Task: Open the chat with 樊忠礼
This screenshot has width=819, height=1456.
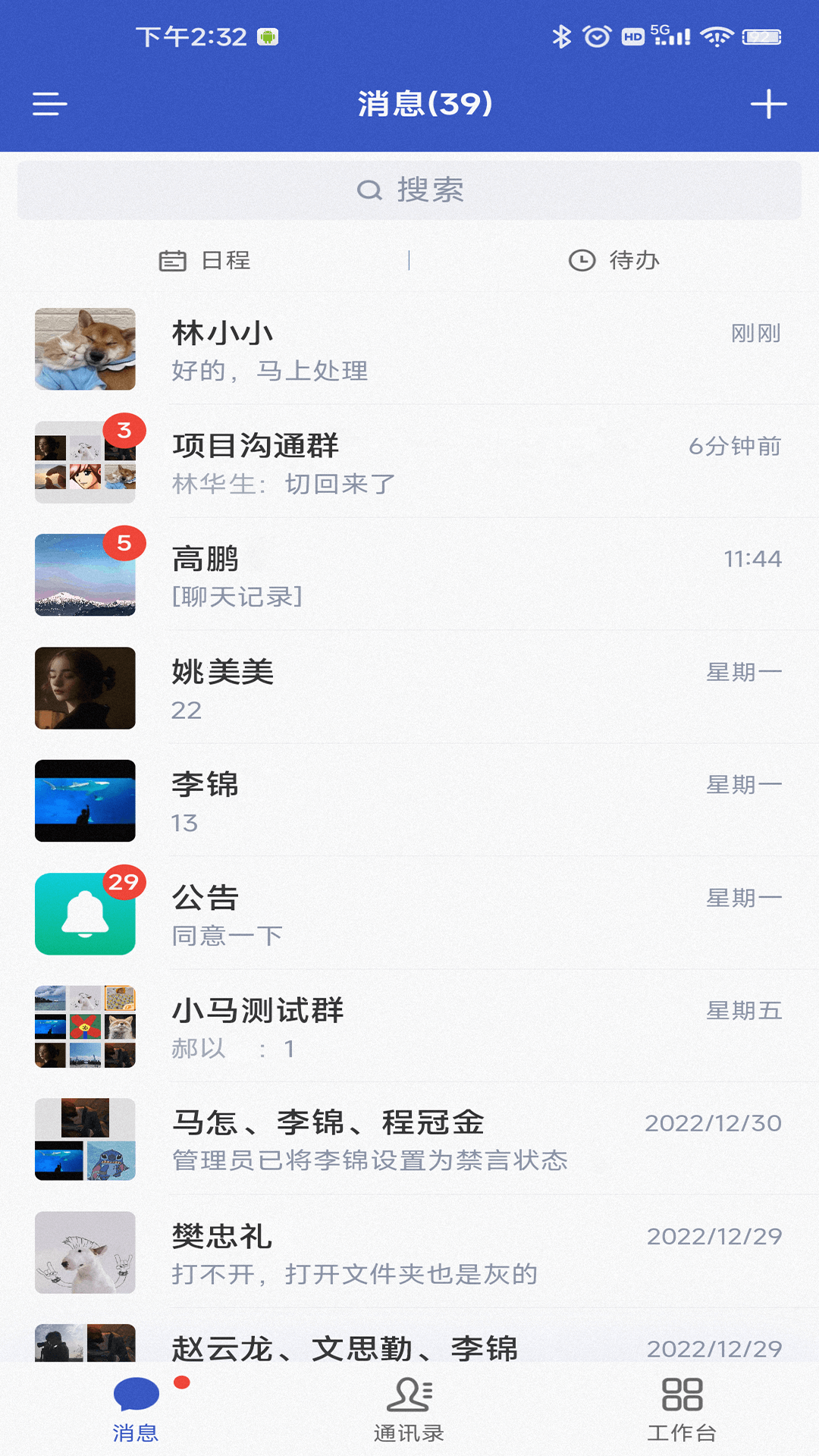Action: [x=409, y=1252]
